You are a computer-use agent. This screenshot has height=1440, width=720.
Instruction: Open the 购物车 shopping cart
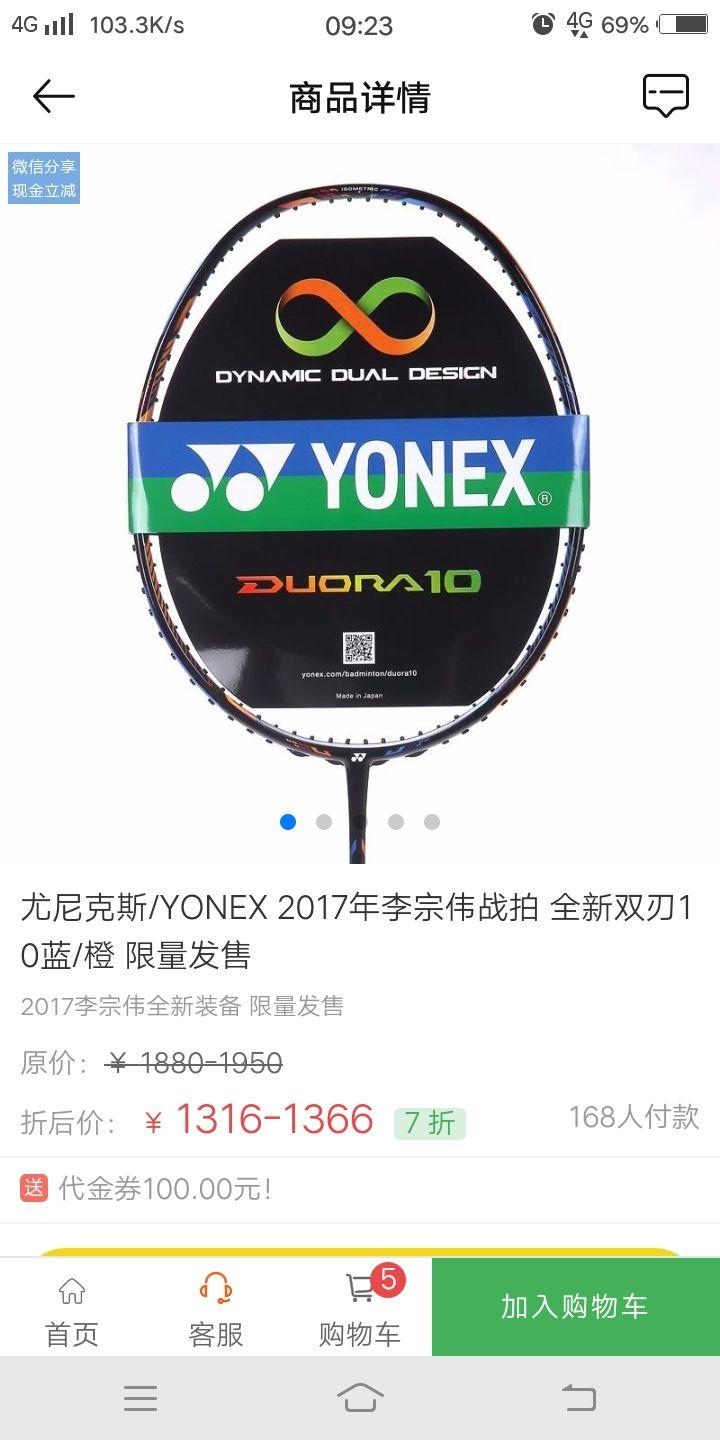[360, 1309]
